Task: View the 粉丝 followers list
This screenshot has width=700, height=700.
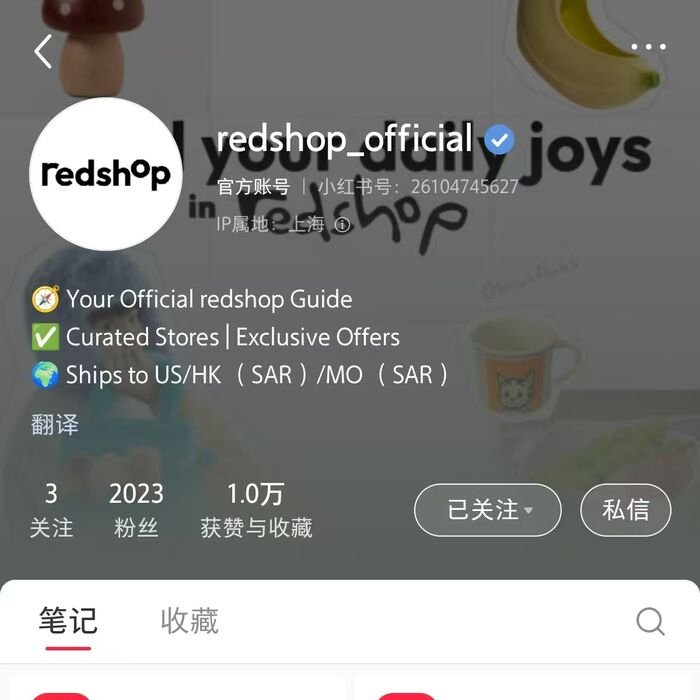Action: [x=136, y=510]
